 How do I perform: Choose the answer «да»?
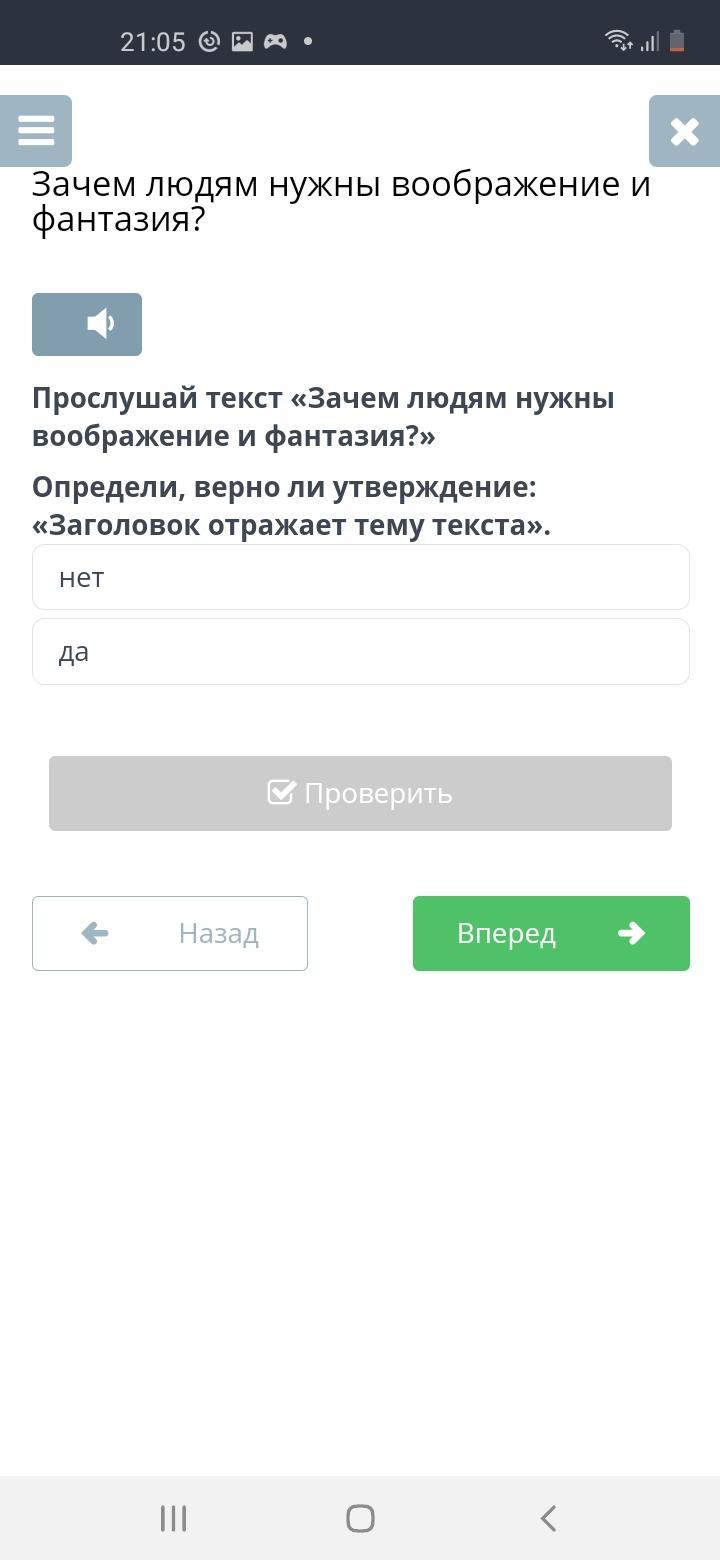(x=361, y=652)
